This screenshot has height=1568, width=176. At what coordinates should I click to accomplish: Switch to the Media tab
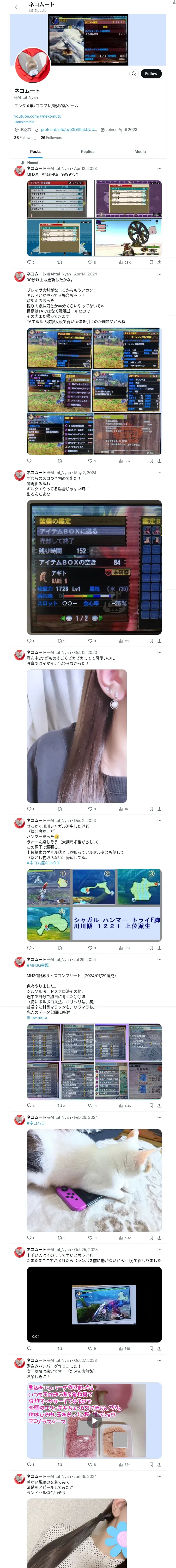[140, 152]
